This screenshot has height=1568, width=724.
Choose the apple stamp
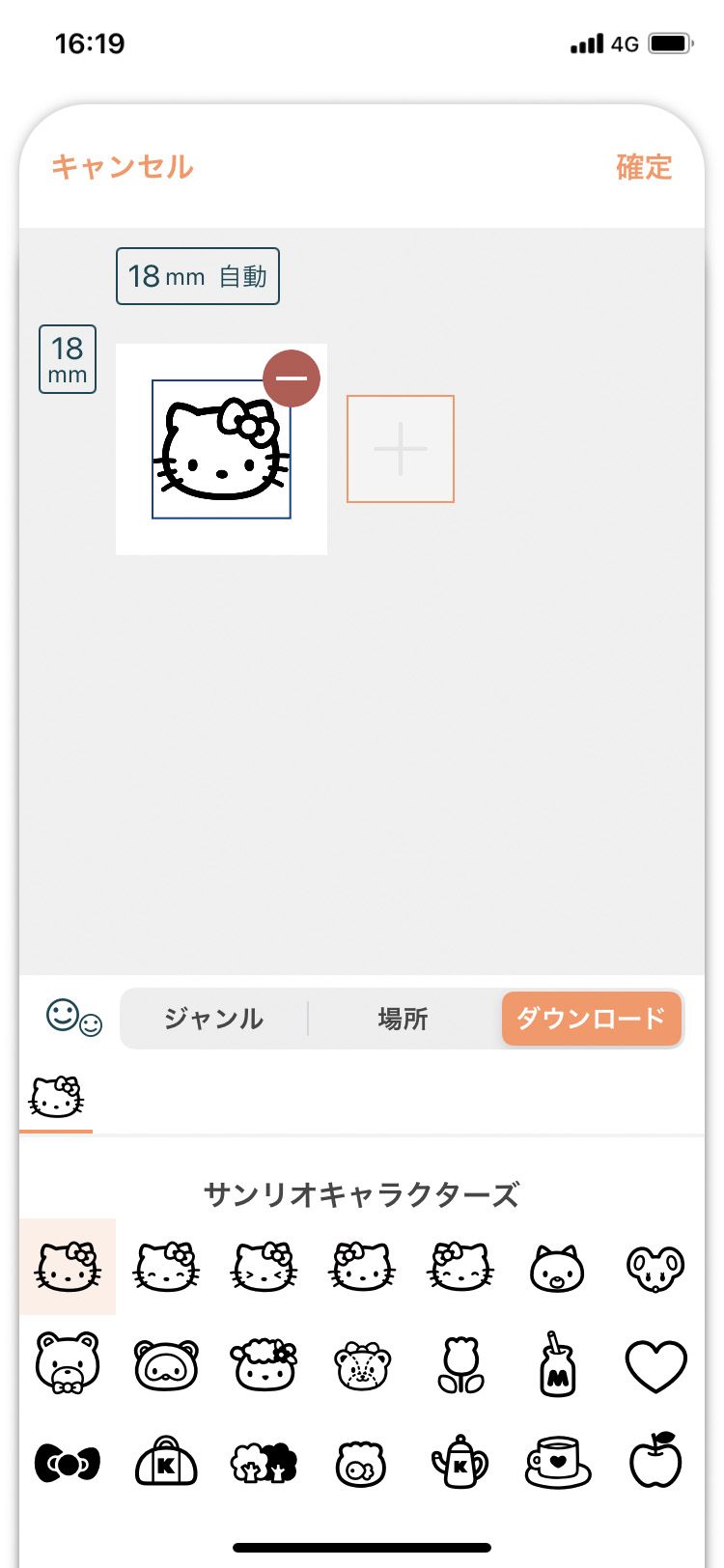655,1462
